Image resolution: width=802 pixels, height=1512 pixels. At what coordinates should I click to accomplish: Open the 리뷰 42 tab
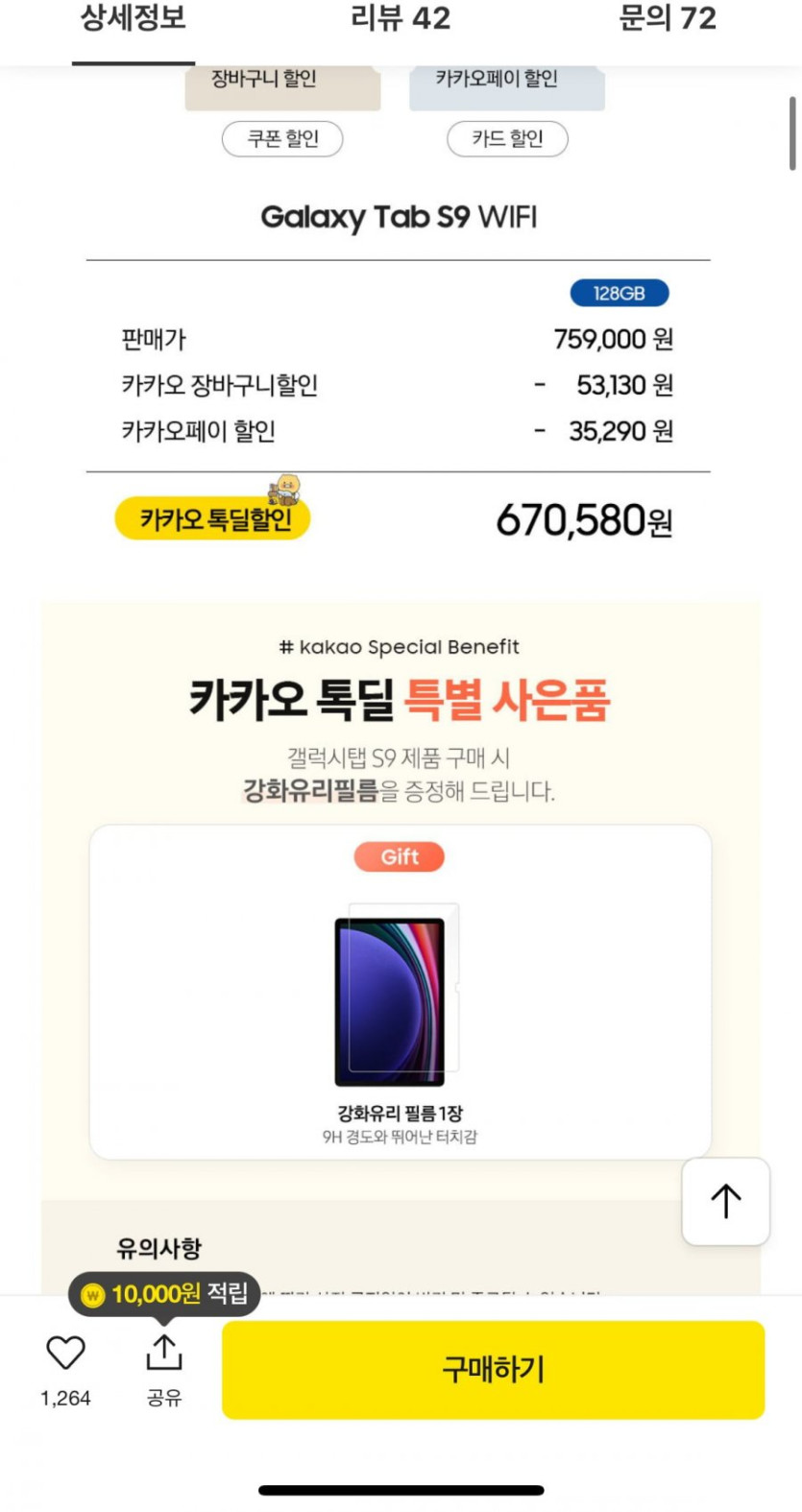(x=401, y=19)
